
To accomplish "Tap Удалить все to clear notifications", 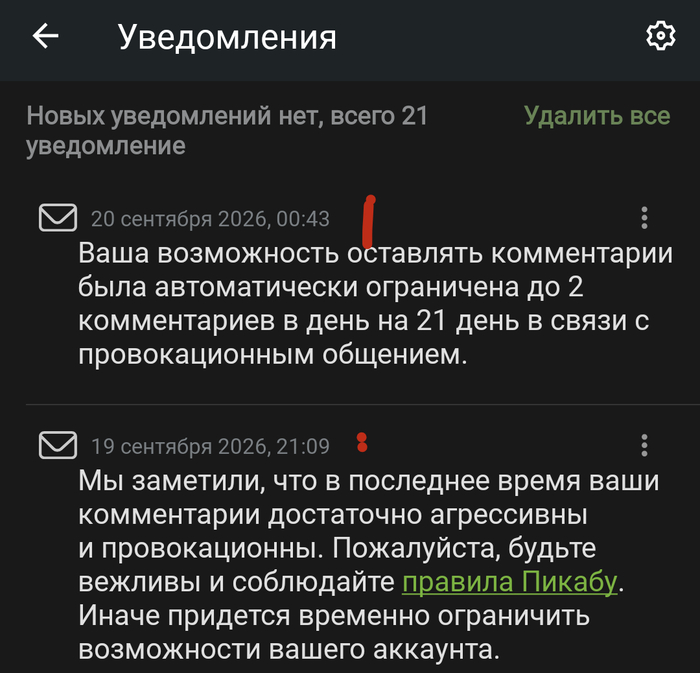I will (597, 116).
